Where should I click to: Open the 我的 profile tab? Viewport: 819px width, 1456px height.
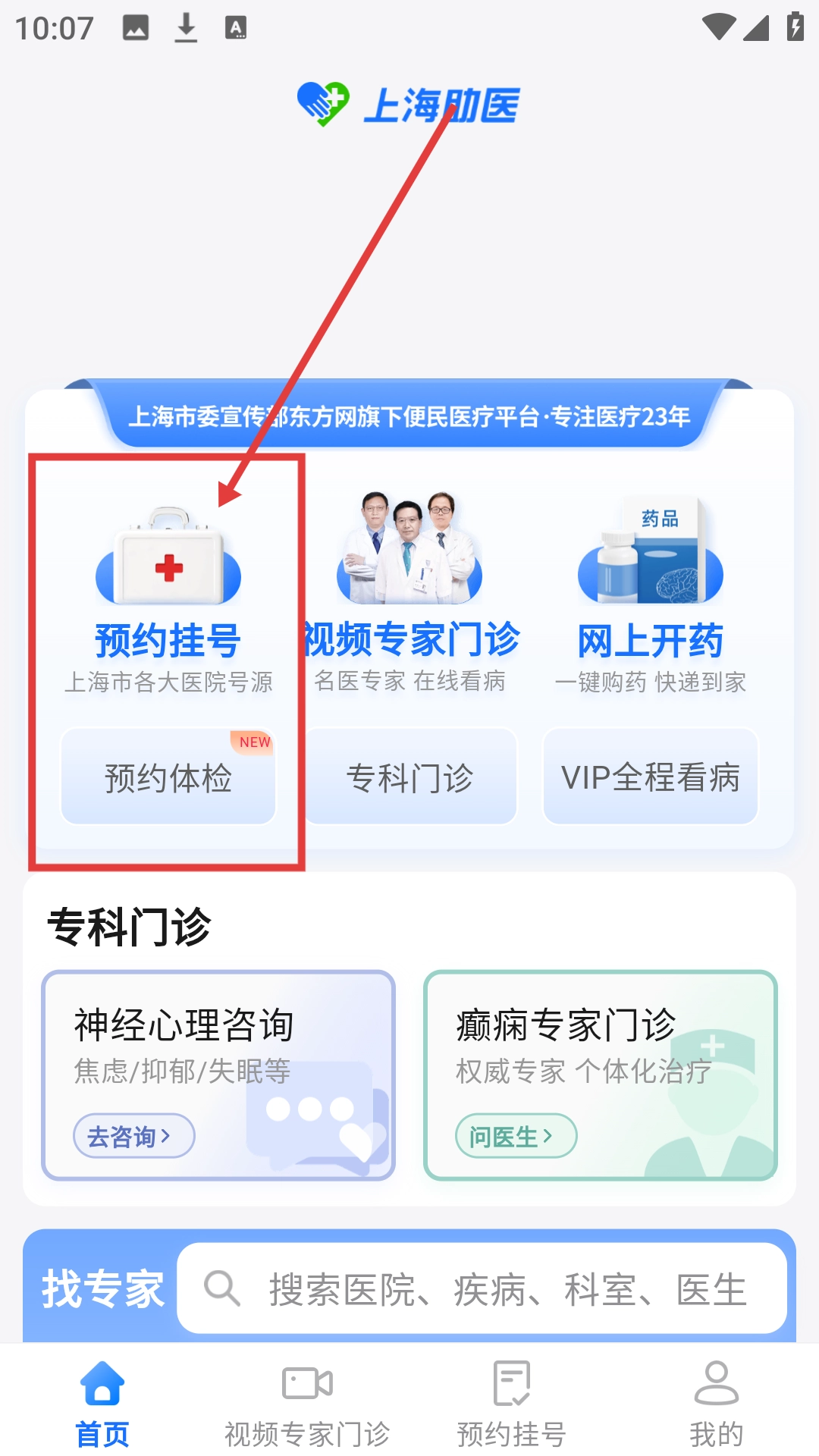[x=716, y=1403]
